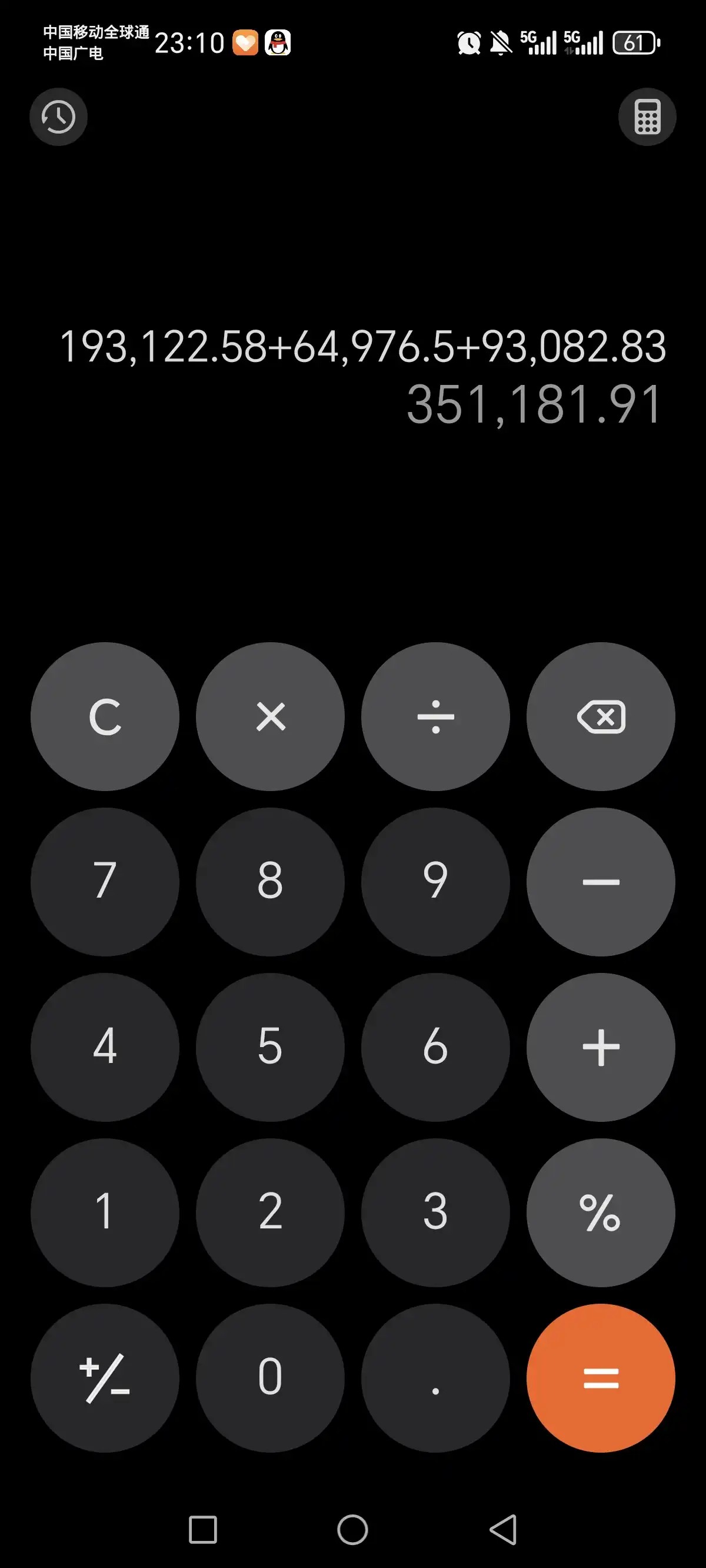Viewport: 706px width, 1568px height.
Task: Delete the last digit with backspace
Action: 601,716
